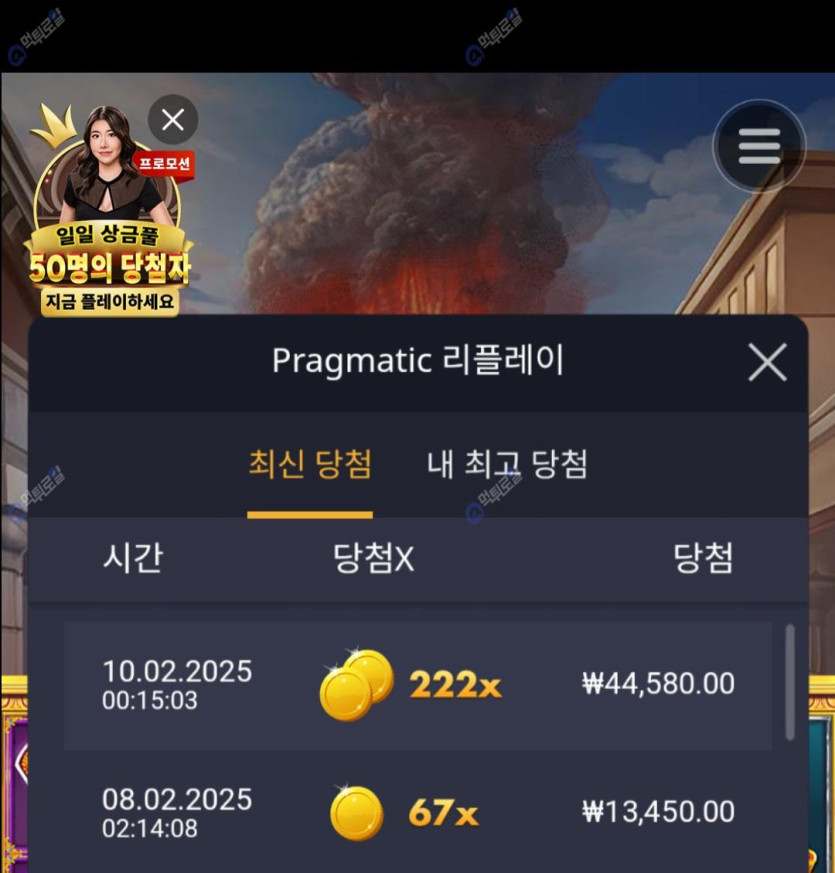The width and height of the screenshot is (835, 873).
Task: Switch to the 내 최고 당첨 tab
Action: [507, 464]
